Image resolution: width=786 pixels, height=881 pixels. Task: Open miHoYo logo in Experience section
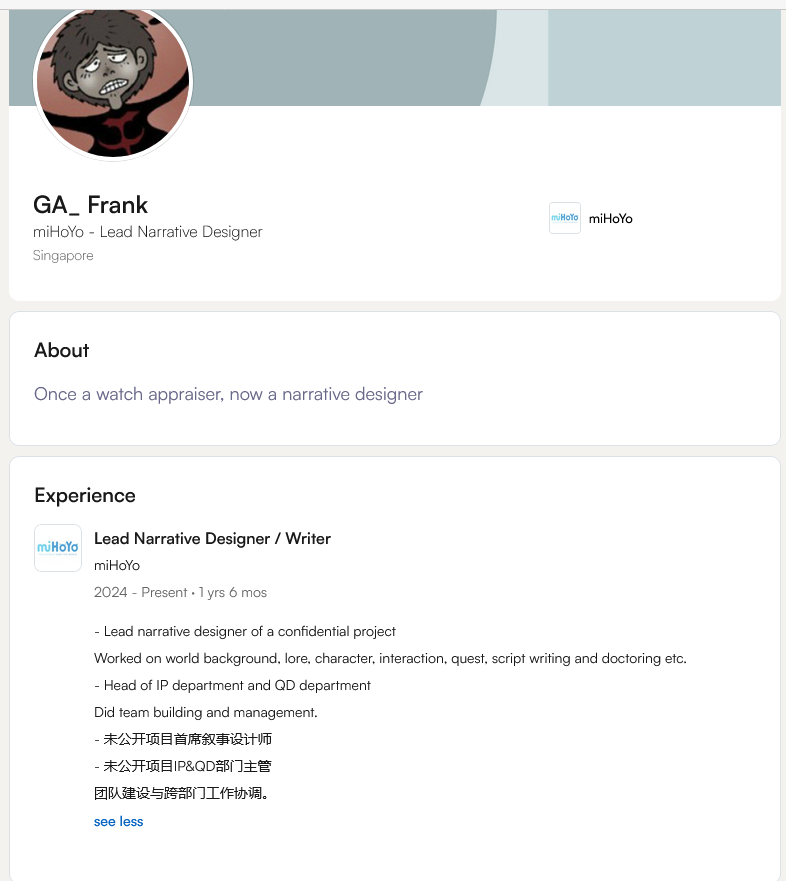pyautogui.click(x=58, y=548)
